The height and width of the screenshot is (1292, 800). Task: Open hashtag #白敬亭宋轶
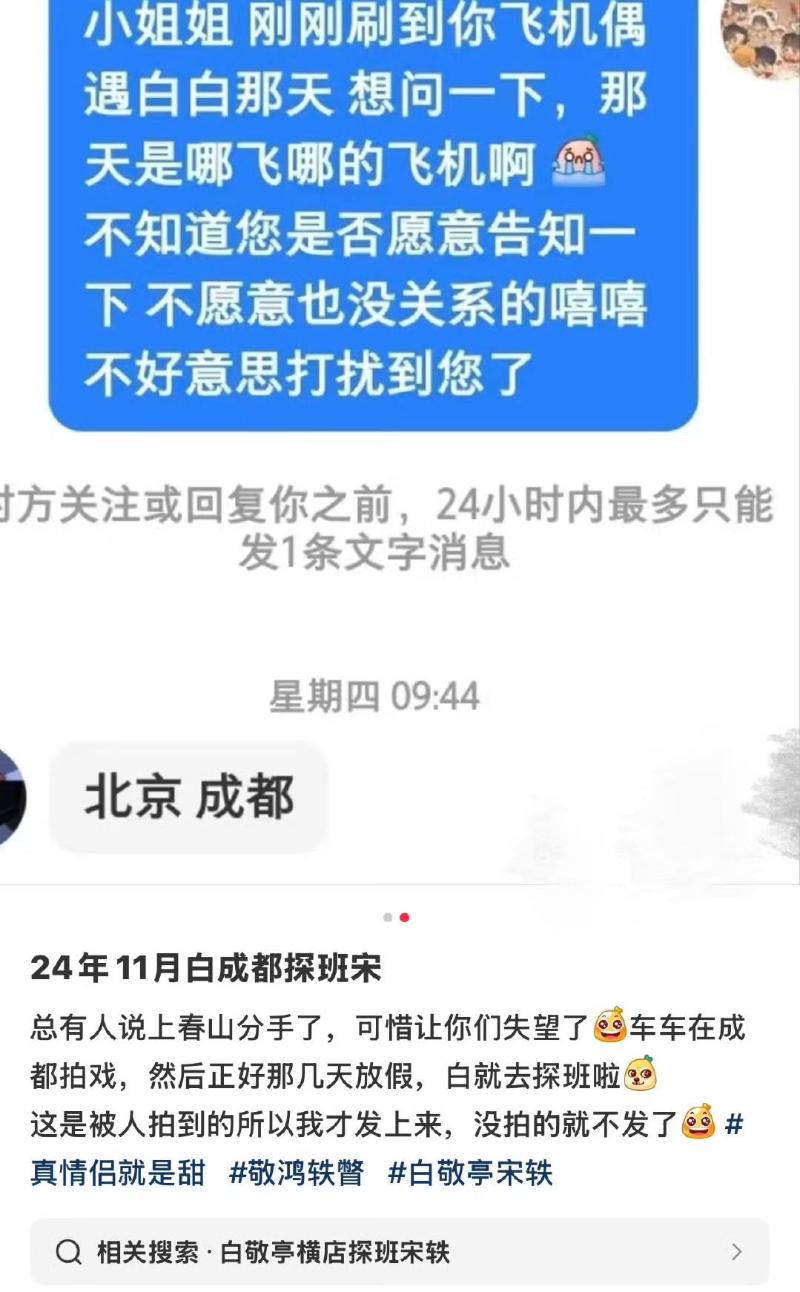coord(470,1172)
